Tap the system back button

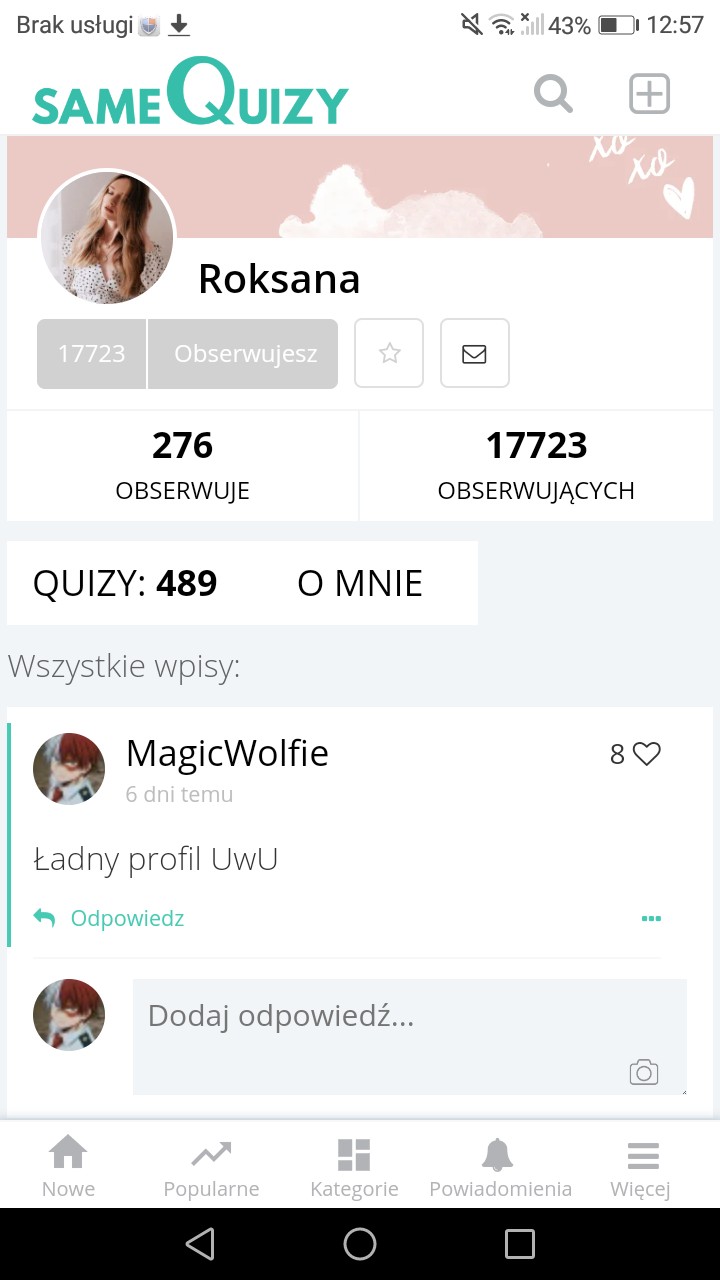200,1244
